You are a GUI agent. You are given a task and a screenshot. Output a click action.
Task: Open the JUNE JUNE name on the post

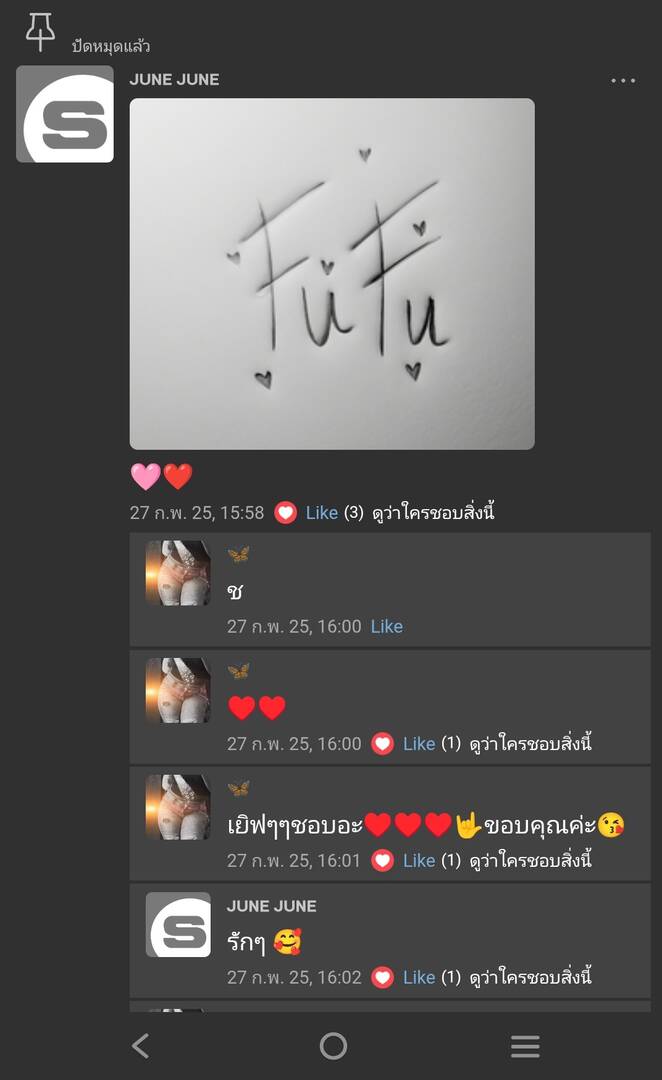pos(174,79)
